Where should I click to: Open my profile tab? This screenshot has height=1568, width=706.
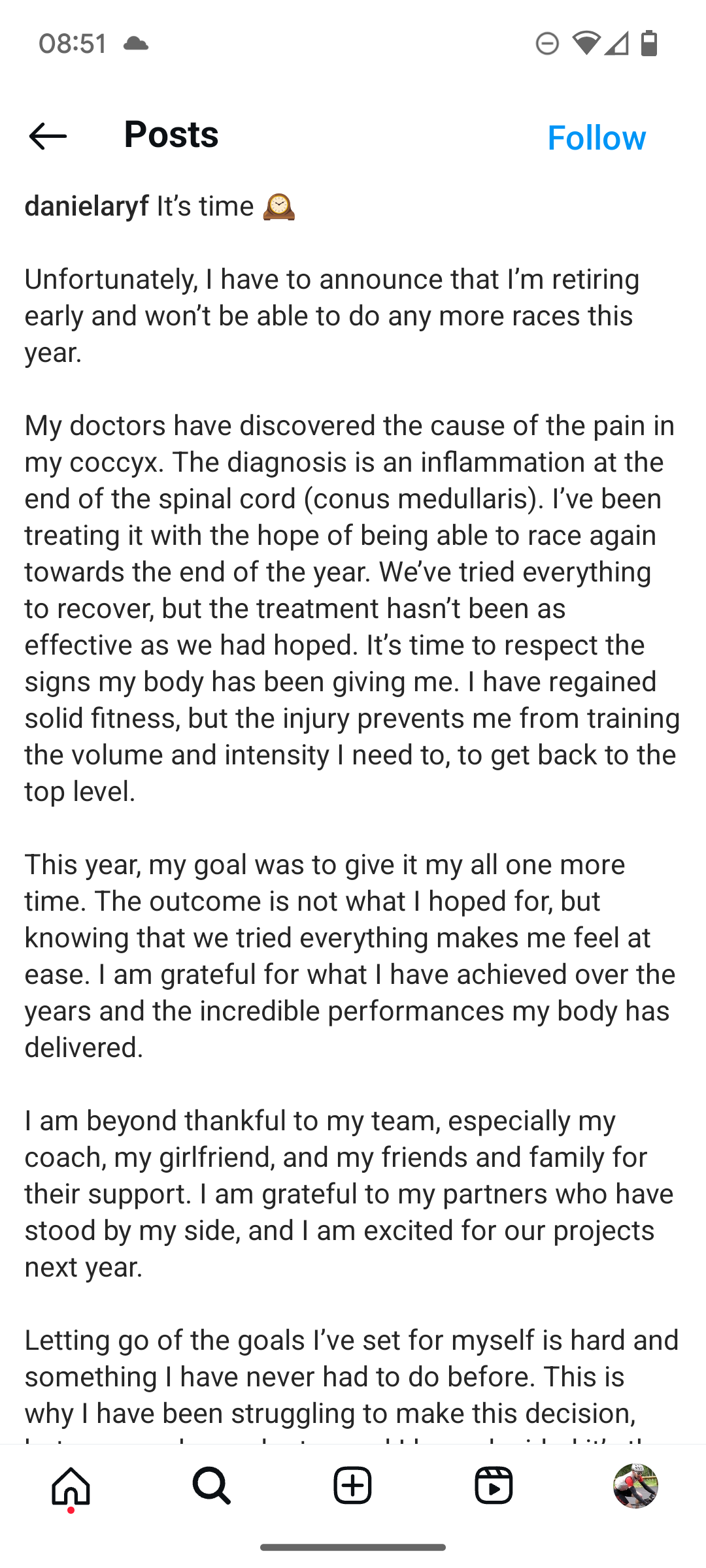coord(635,1486)
